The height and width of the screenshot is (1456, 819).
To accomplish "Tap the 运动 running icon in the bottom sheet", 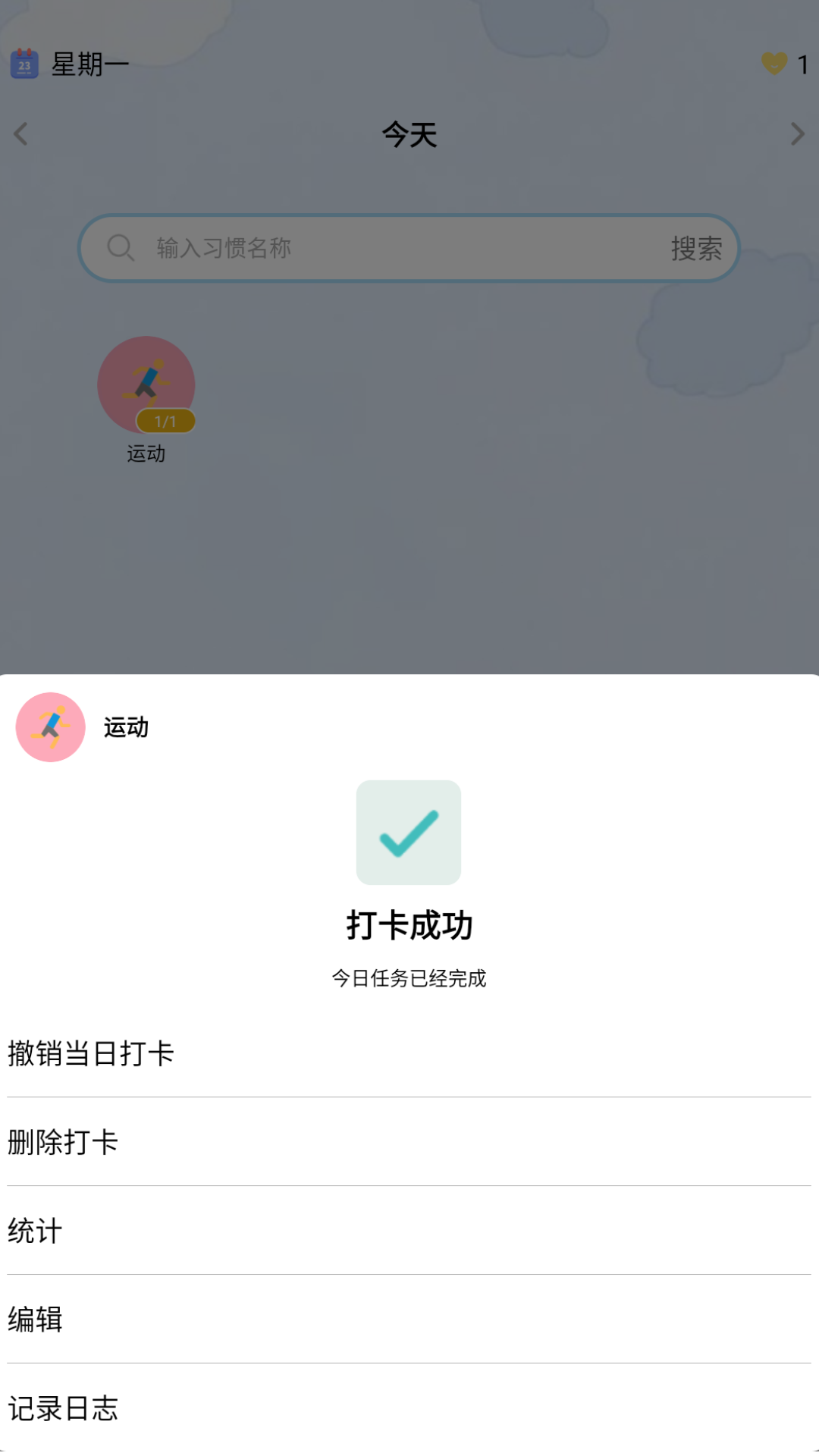I will click(50, 726).
